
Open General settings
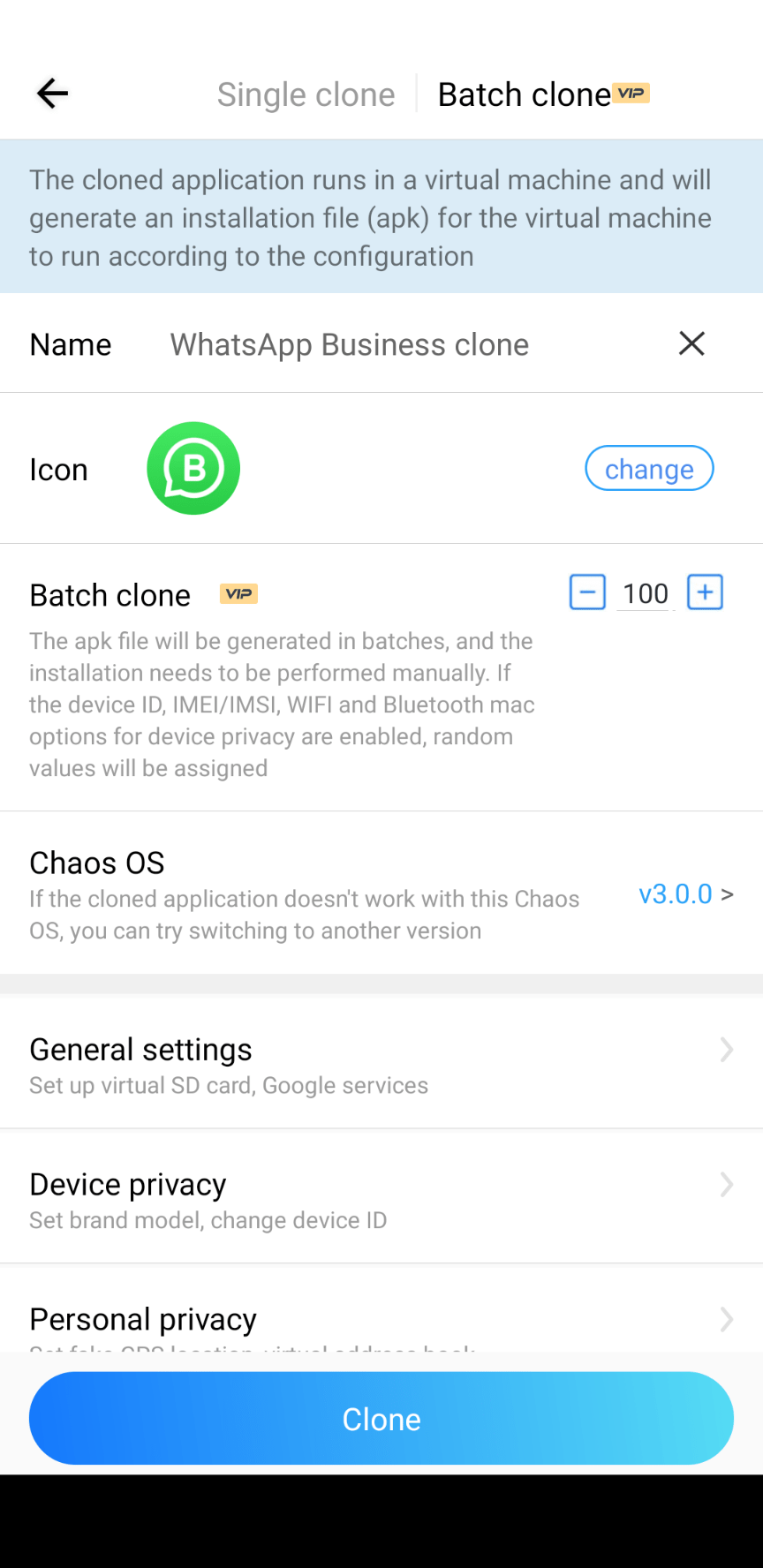tap(381, 1063)
